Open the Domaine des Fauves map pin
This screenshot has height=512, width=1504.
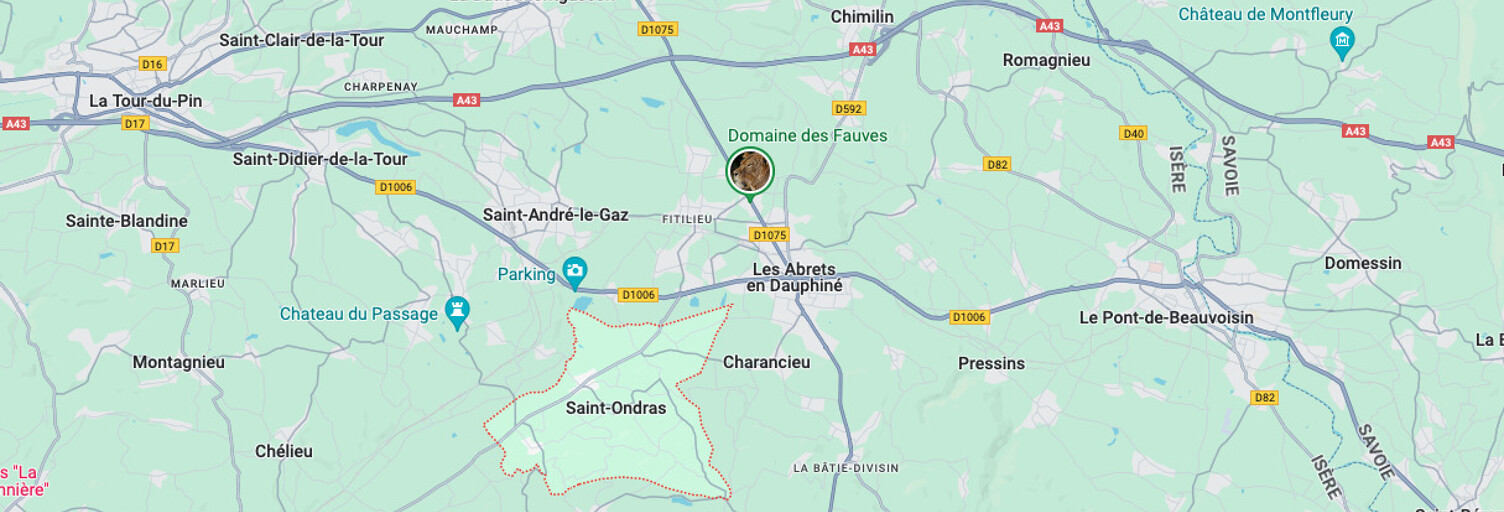[750, 170]
